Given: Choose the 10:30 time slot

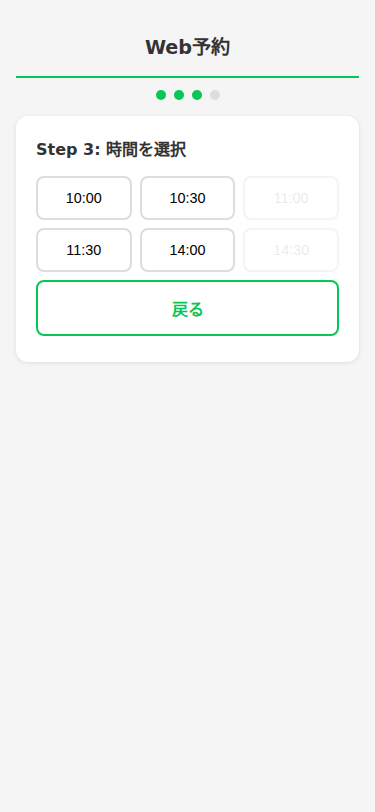Looking at the screenshot, I should click(188, 198).
